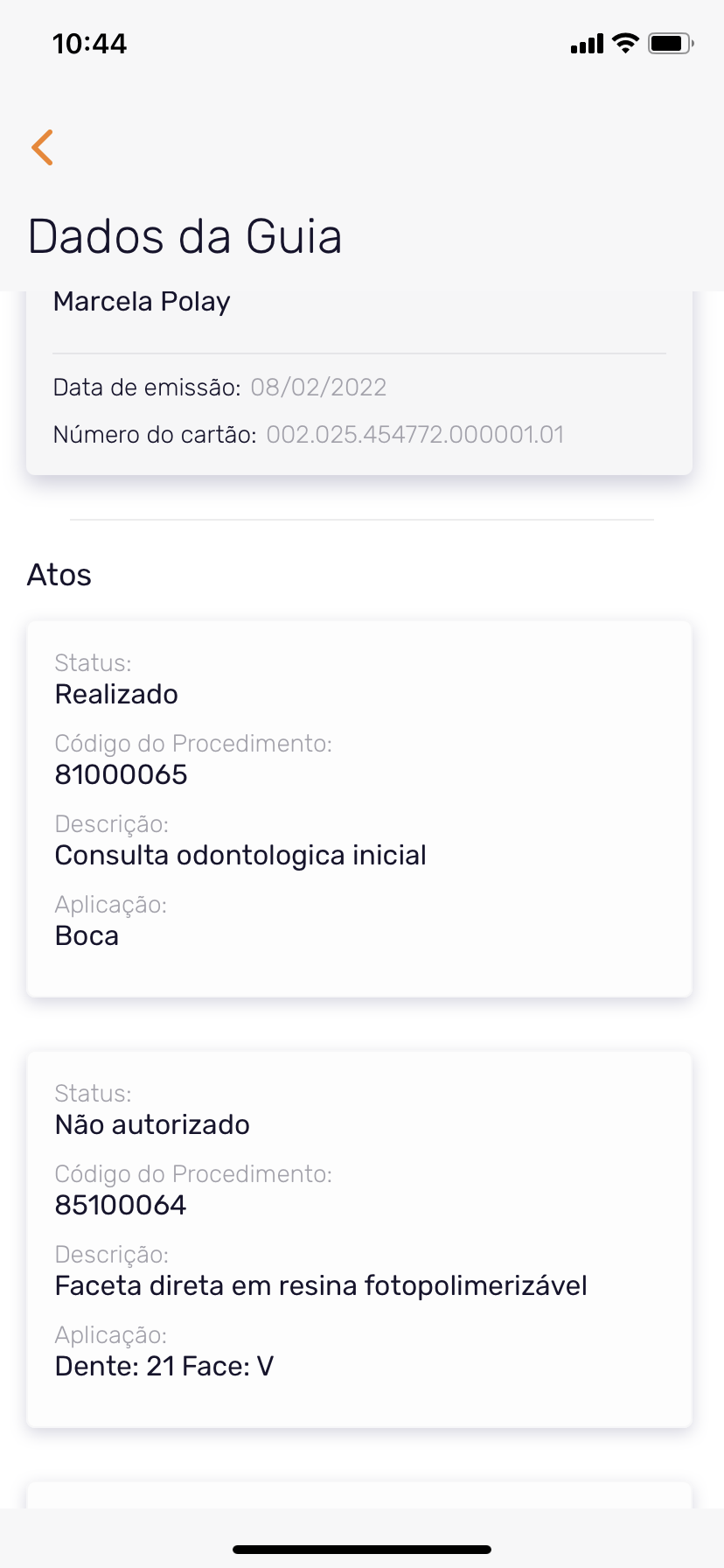Go back using the orange arrow

(42, 147)
